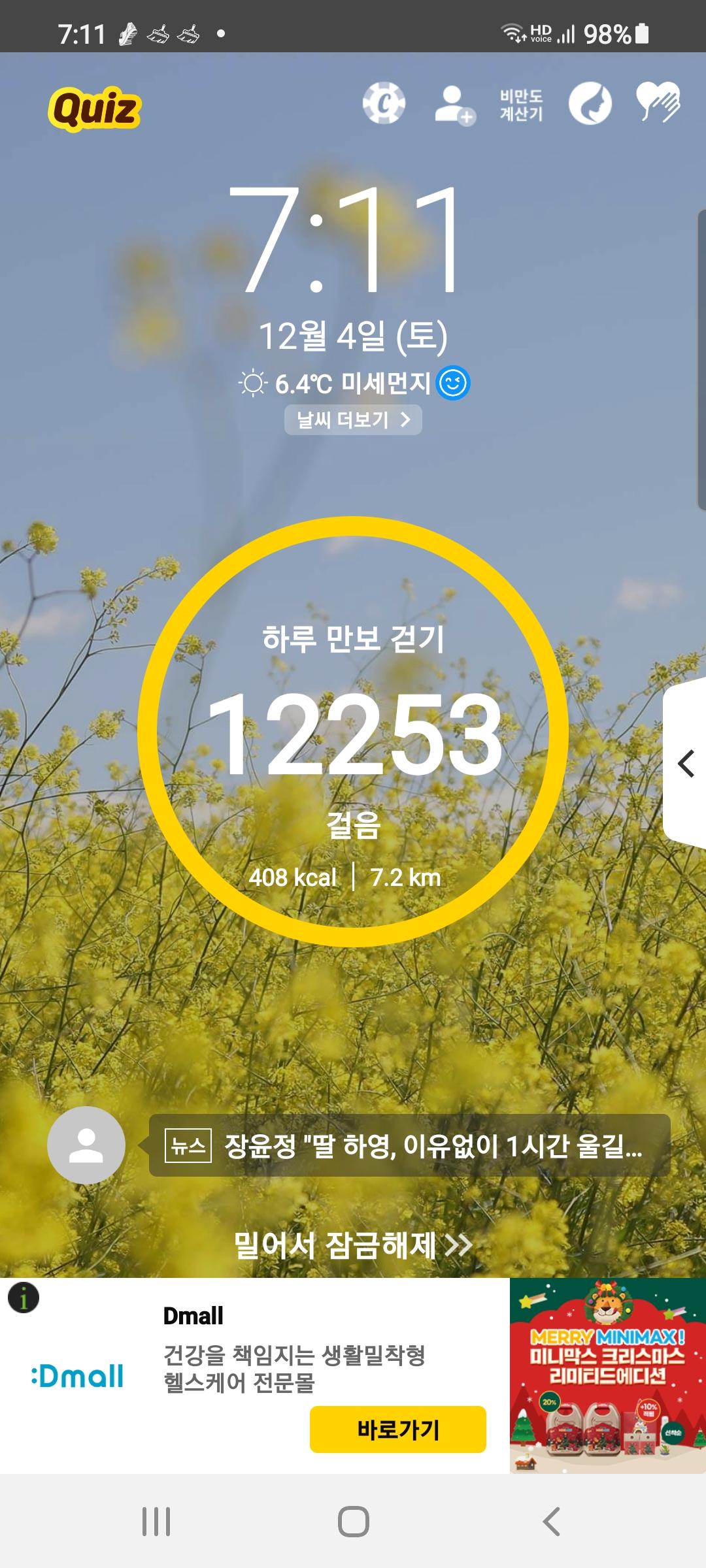
Task: Open the Quiz button
Action: click(95, 108)
